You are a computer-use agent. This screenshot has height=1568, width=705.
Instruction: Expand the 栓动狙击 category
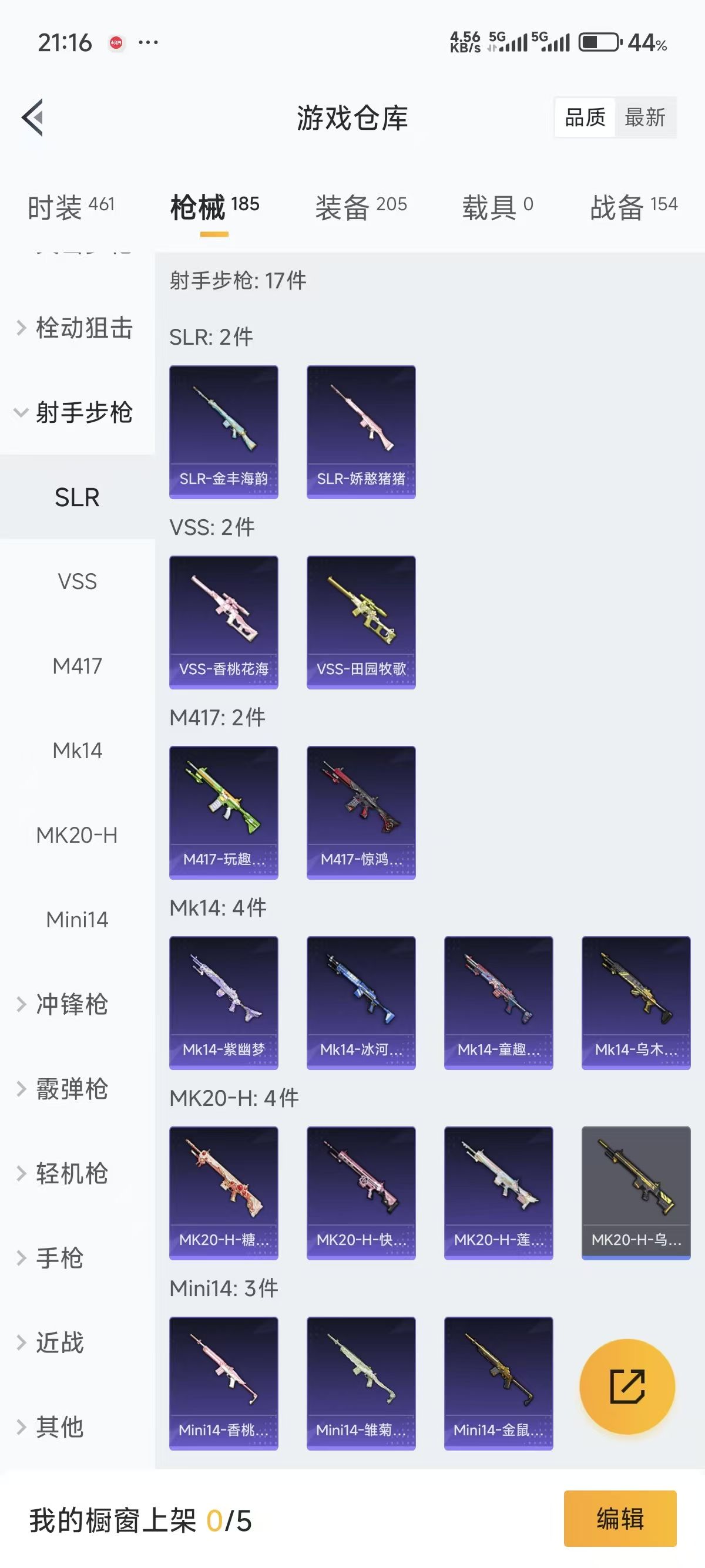tap(77, 328)
